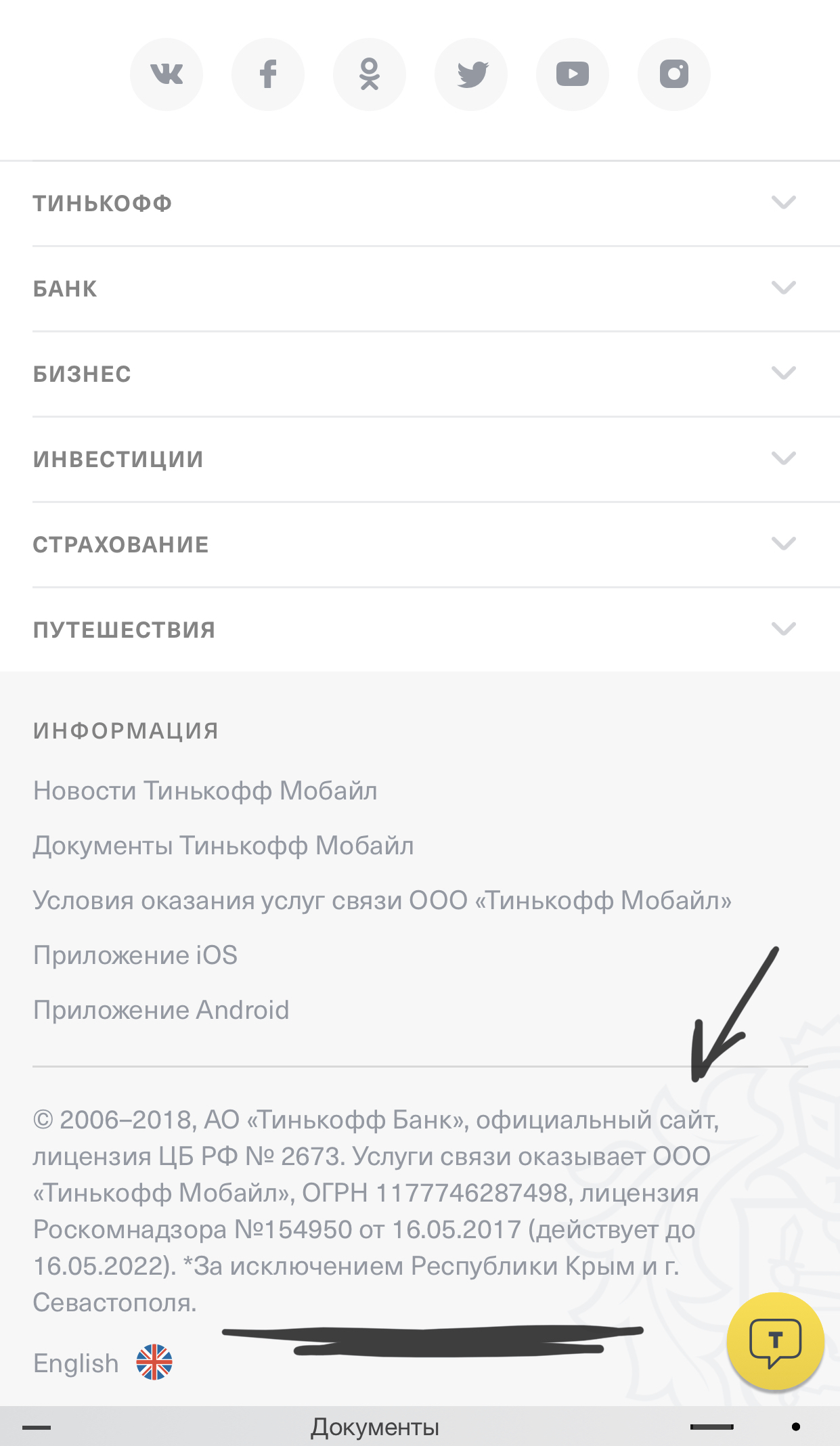Open the Instagram page icon

tap(674, 74)
